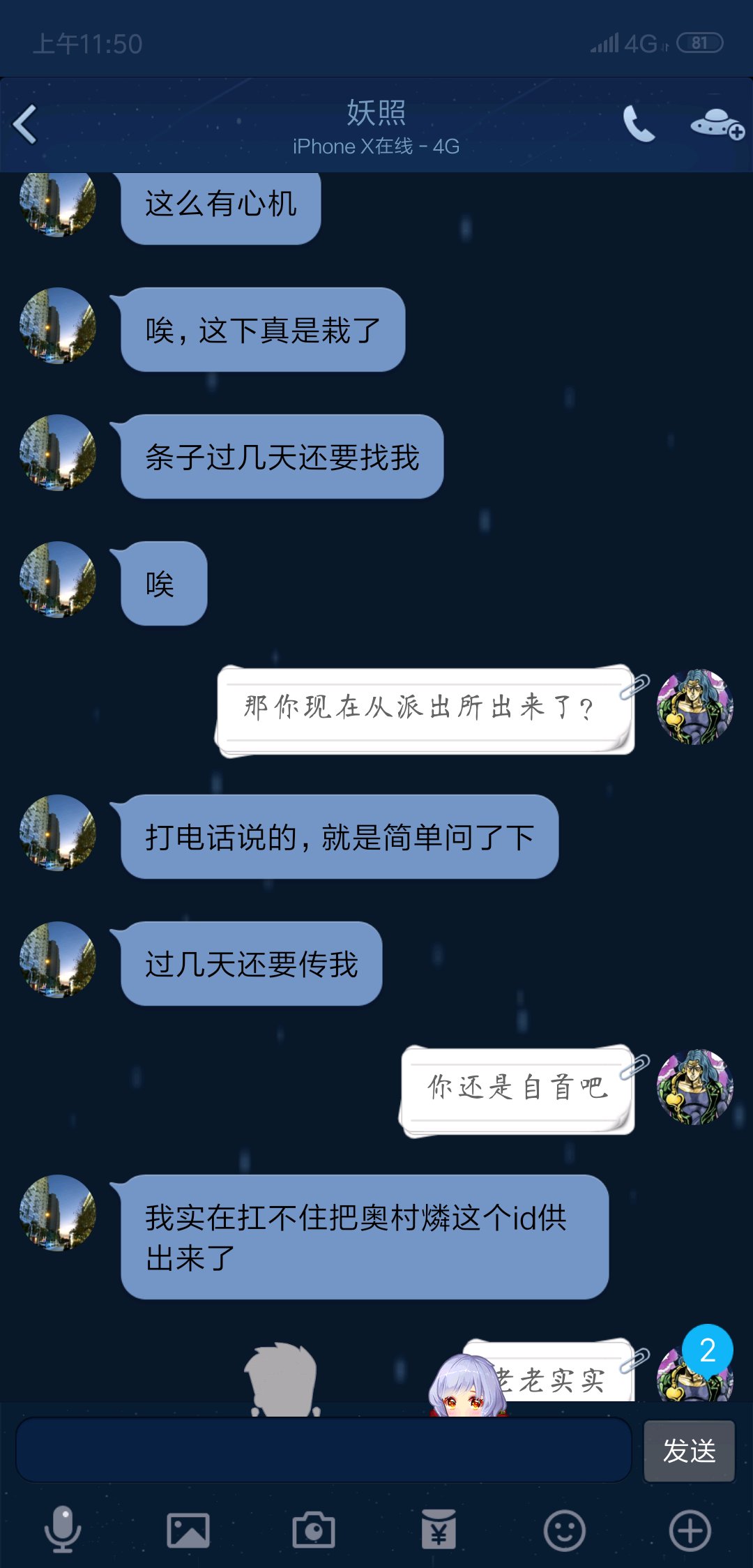This screenshot has height=1568, width=753.
Task: Open the photo gallery picker
Action: (x=188, y=1530)
